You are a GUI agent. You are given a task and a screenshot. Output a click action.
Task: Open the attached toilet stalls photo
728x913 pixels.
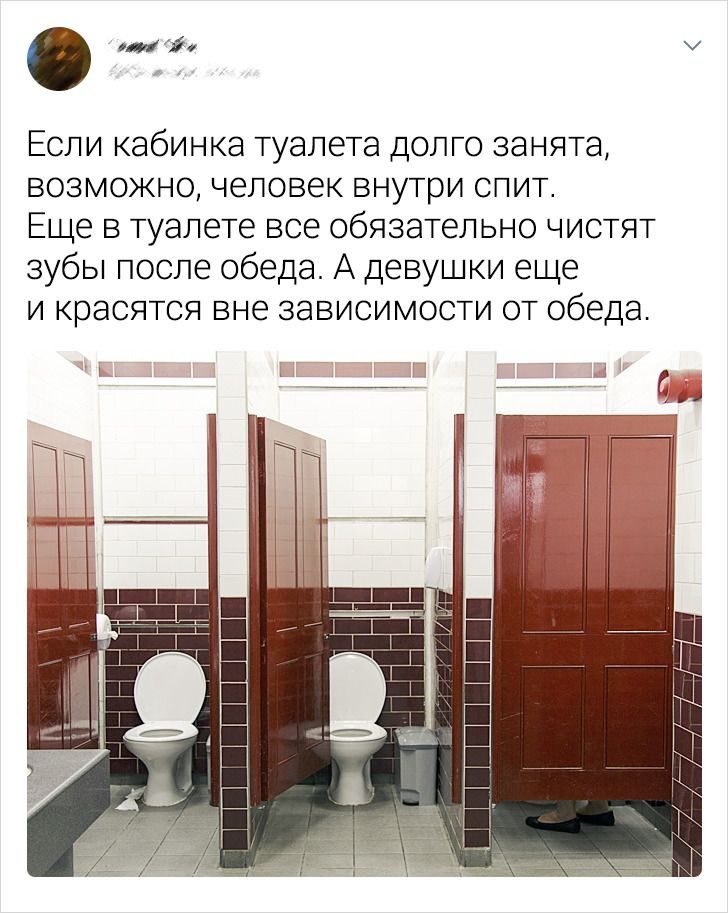pyautogui.click(x=364, y=613)
